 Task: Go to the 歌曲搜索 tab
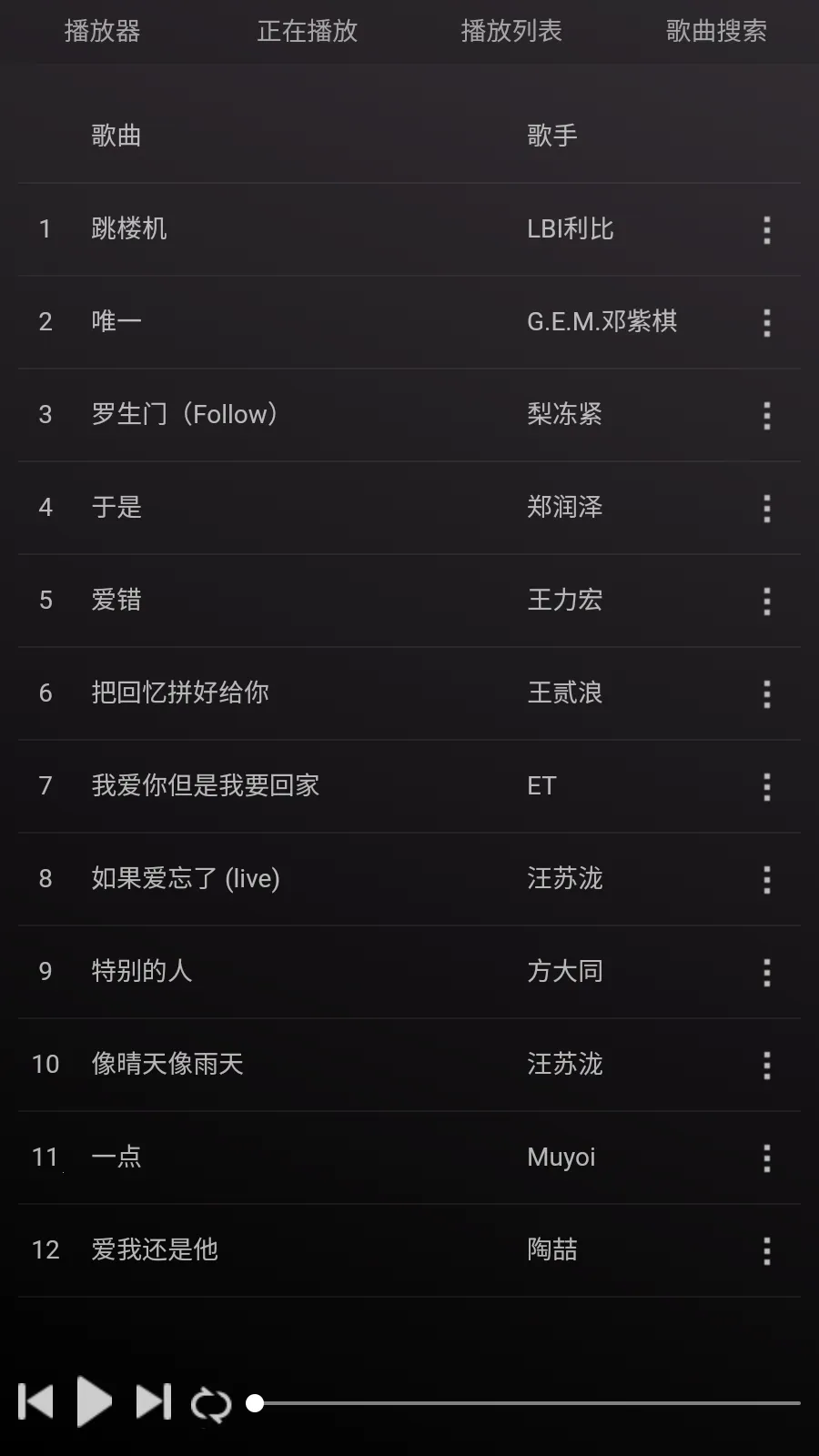pyautogui.click(x=716, y=31)
